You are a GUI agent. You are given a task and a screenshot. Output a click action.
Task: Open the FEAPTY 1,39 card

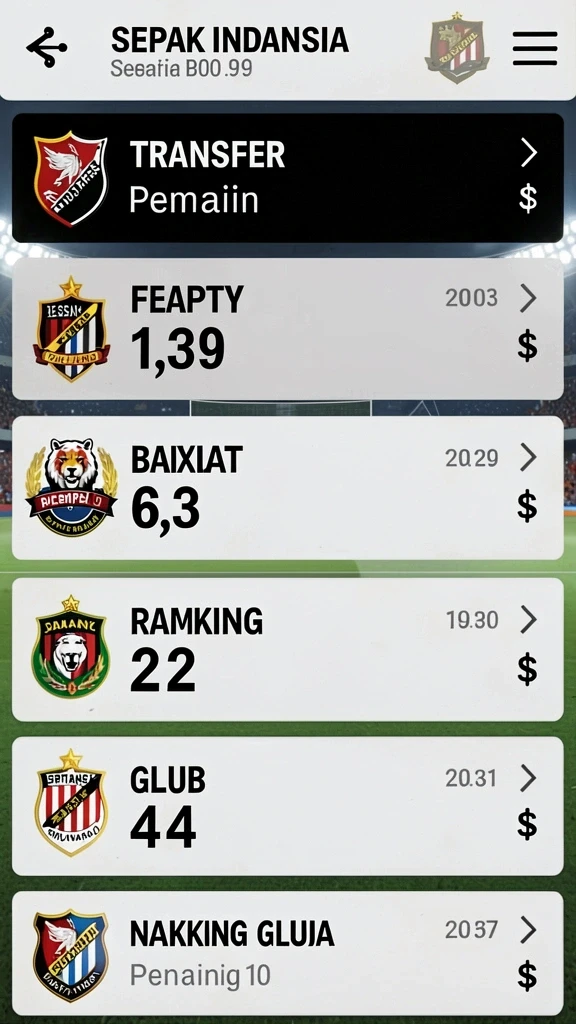click(x=287, y=328)
